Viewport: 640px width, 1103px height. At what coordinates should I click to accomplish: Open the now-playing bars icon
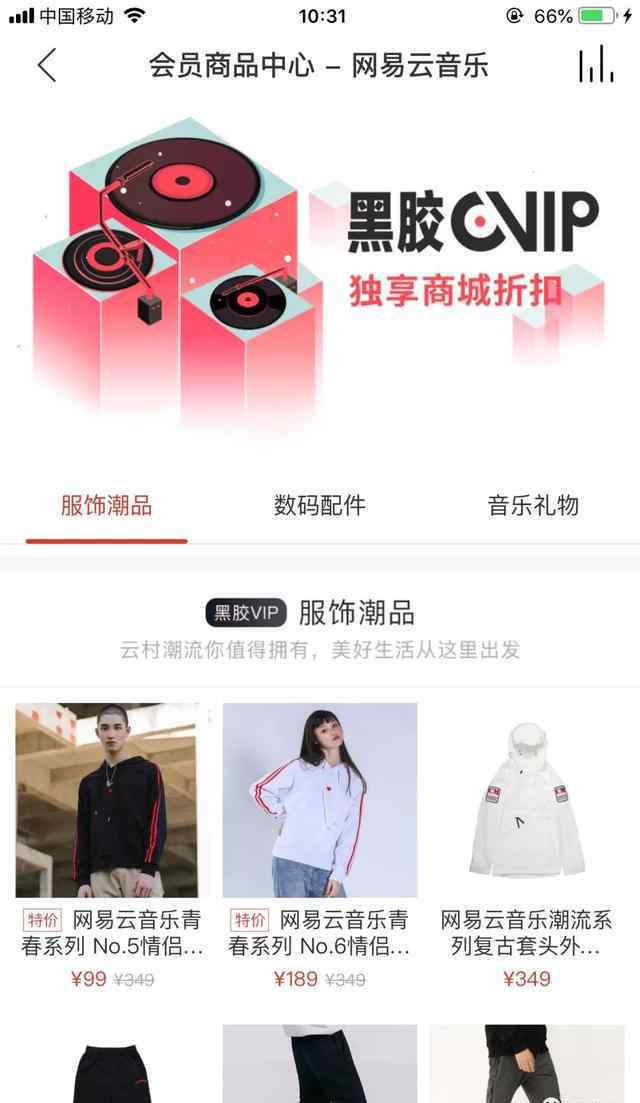pos(596,66)
